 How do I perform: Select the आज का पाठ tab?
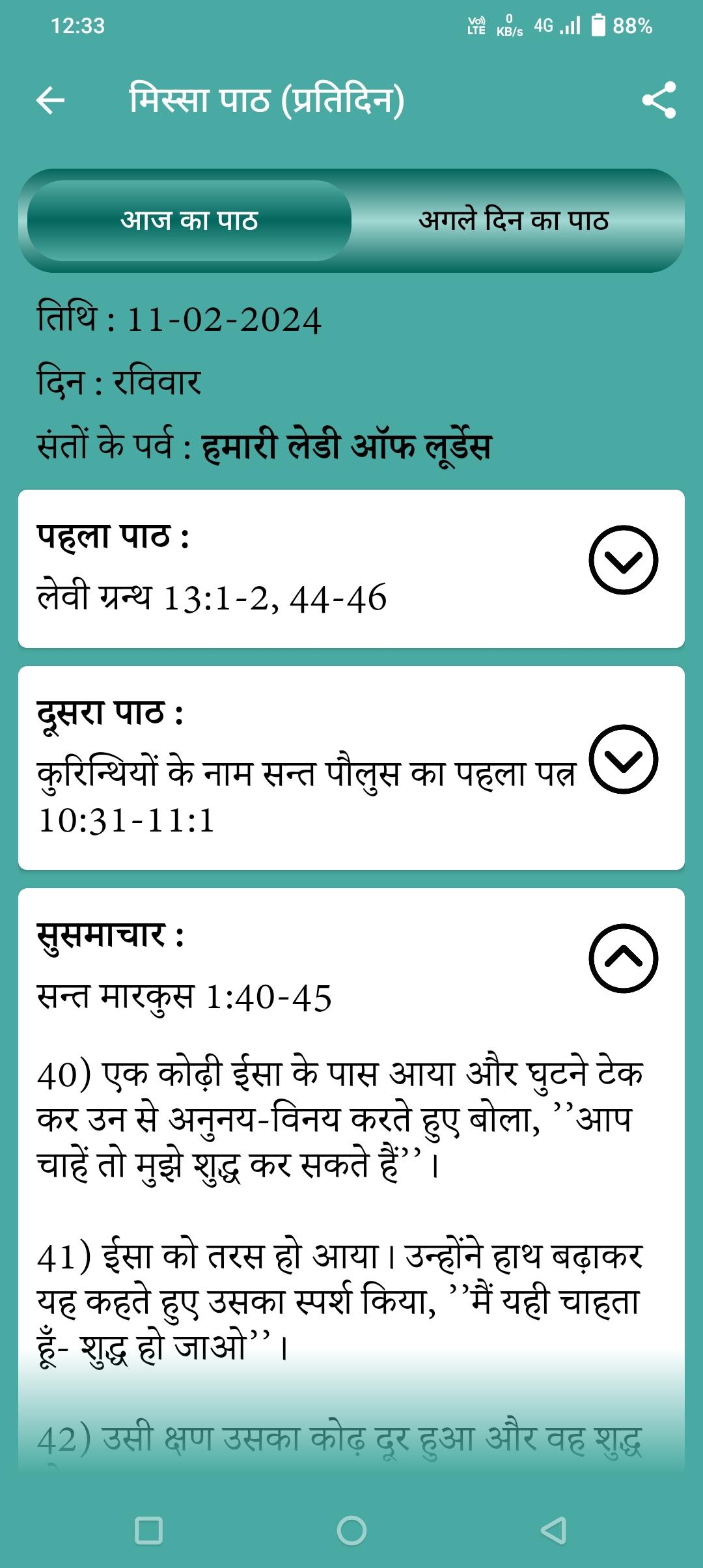pos(189,221)
